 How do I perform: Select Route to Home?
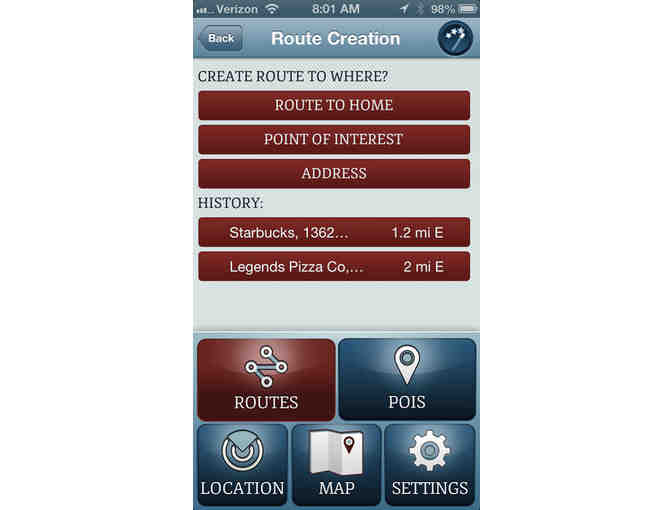(x=334, y=105)
